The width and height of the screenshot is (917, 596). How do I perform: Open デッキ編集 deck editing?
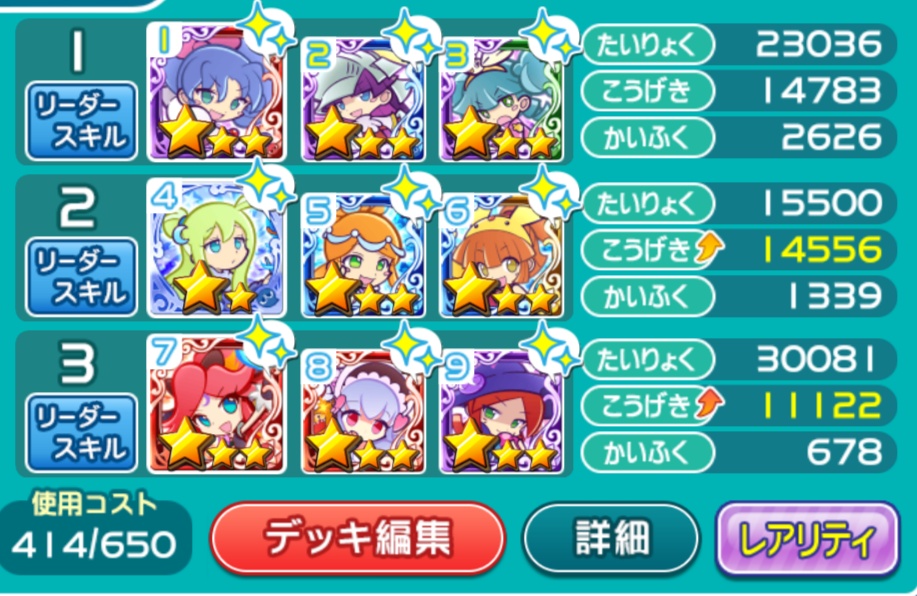(357, 541)
